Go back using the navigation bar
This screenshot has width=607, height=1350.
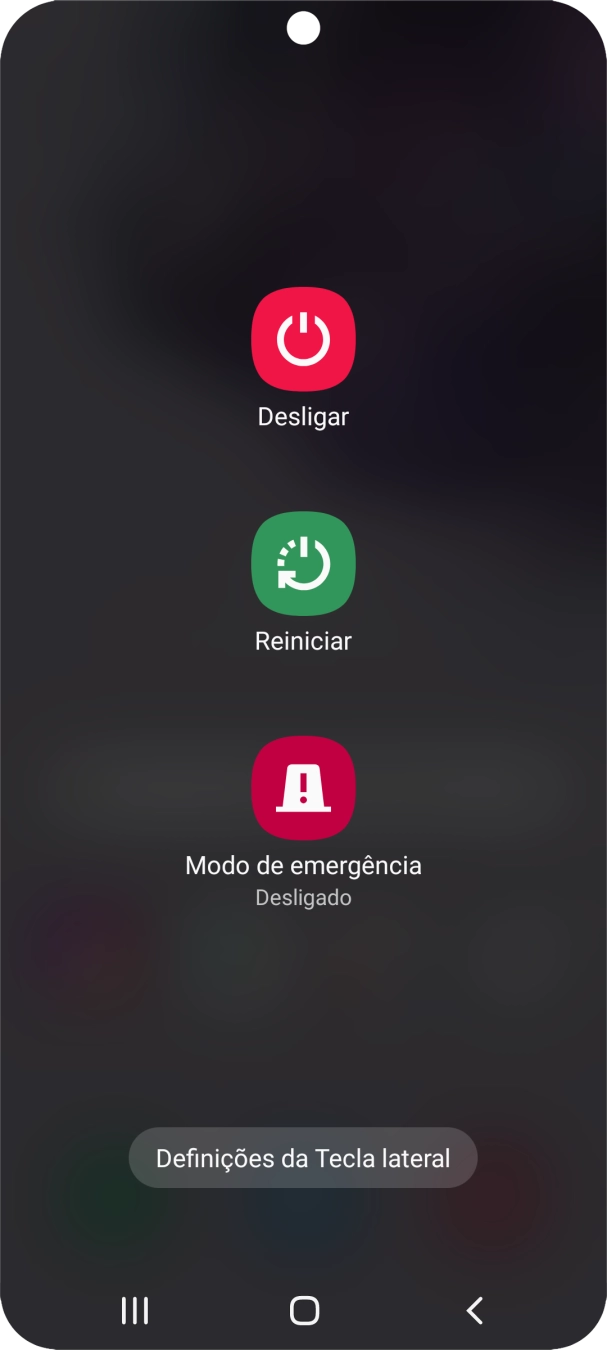coord(474,1310)
